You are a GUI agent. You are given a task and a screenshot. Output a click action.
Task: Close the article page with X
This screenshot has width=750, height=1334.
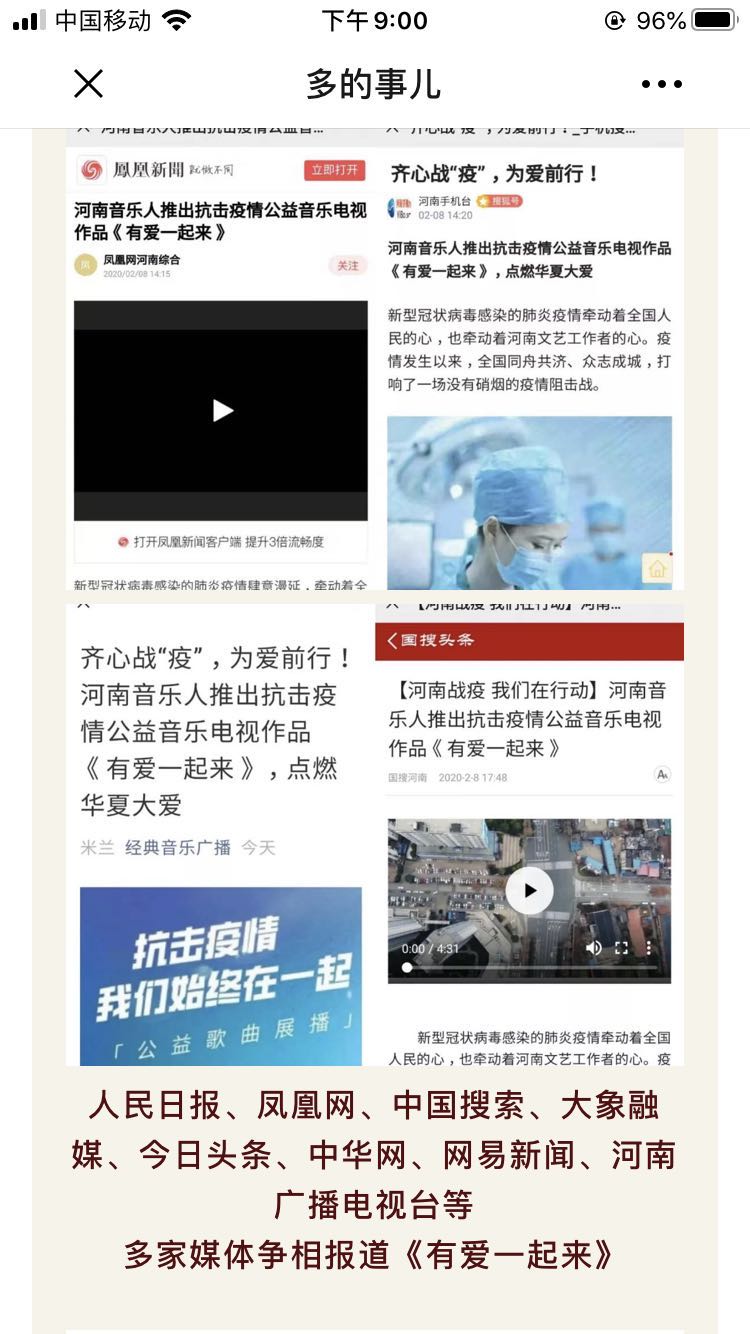[x=88, y=84]
